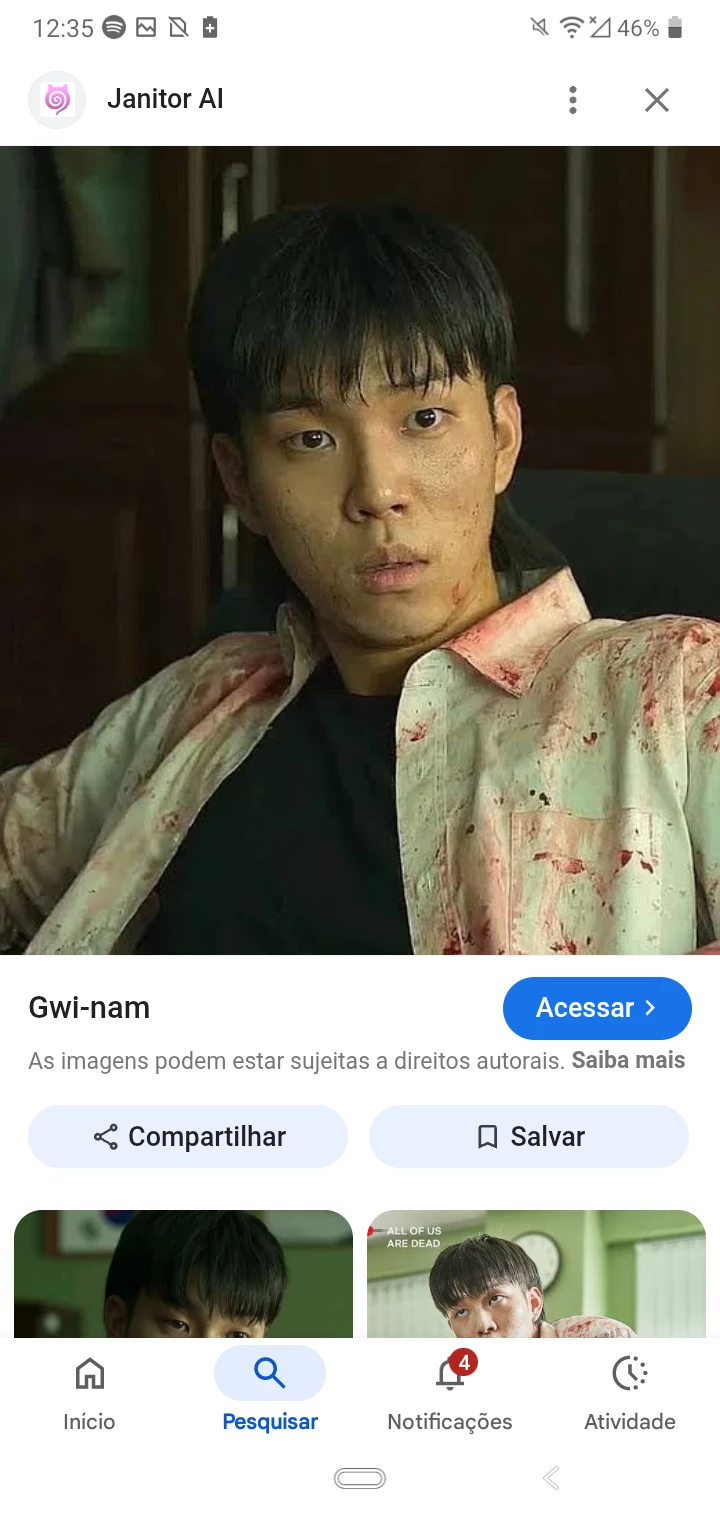The height and width of the screenshot is (1520, 720).
Task: Tap the Janitor AI source header
Action: [165, 100]
